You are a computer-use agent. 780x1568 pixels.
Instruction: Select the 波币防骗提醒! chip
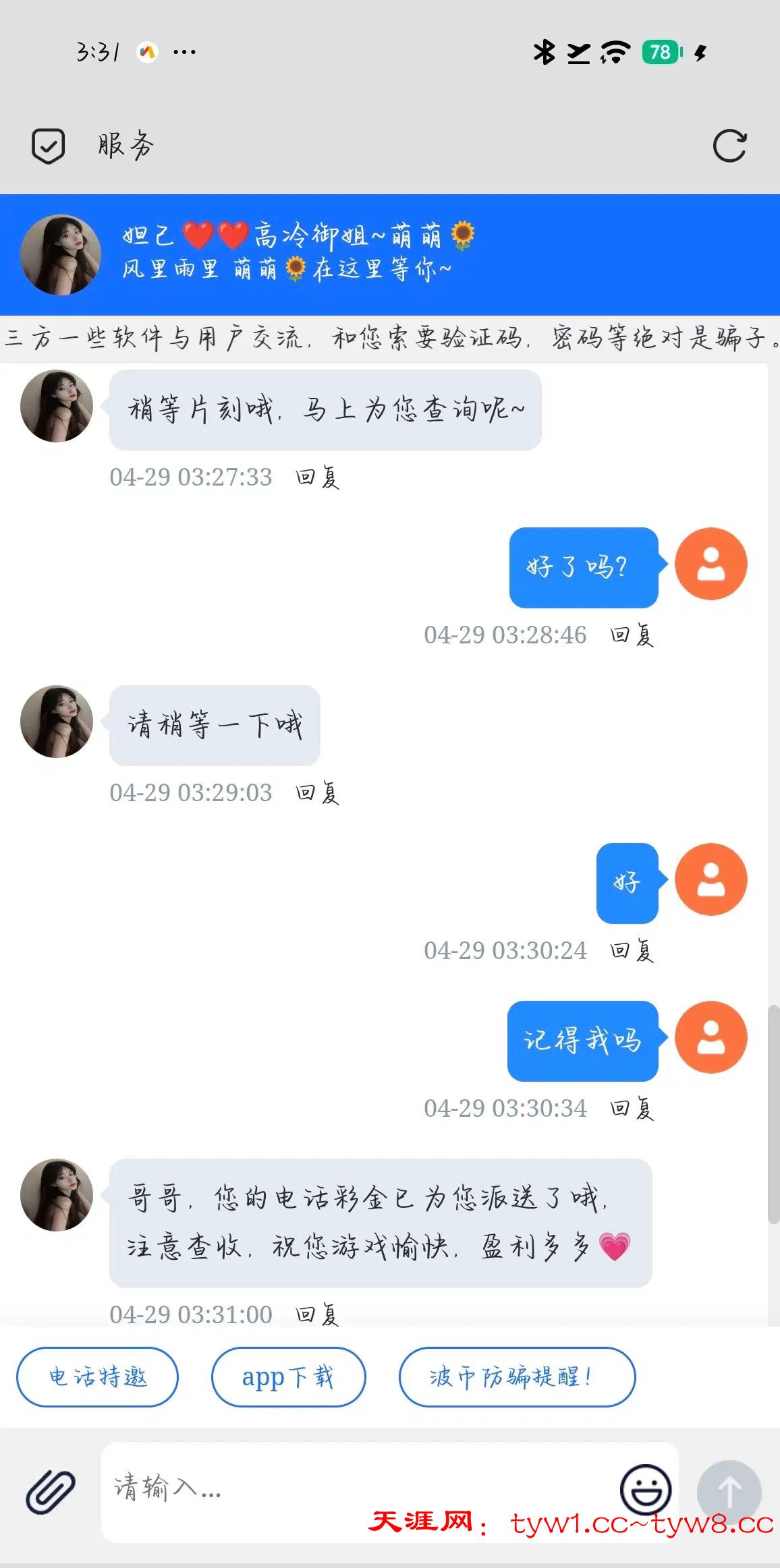point(517,1376)
